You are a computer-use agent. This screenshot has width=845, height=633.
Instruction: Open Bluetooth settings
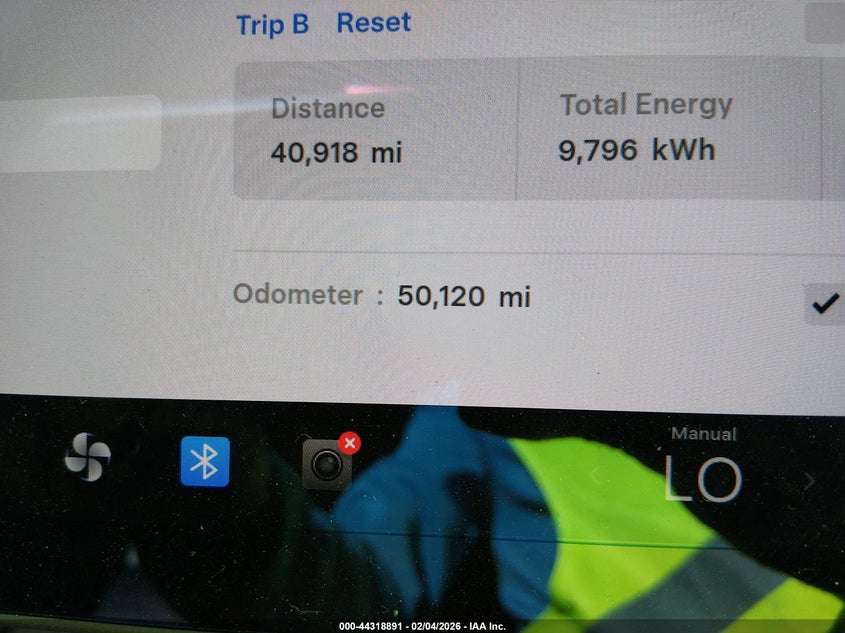(x=205, y=461)
